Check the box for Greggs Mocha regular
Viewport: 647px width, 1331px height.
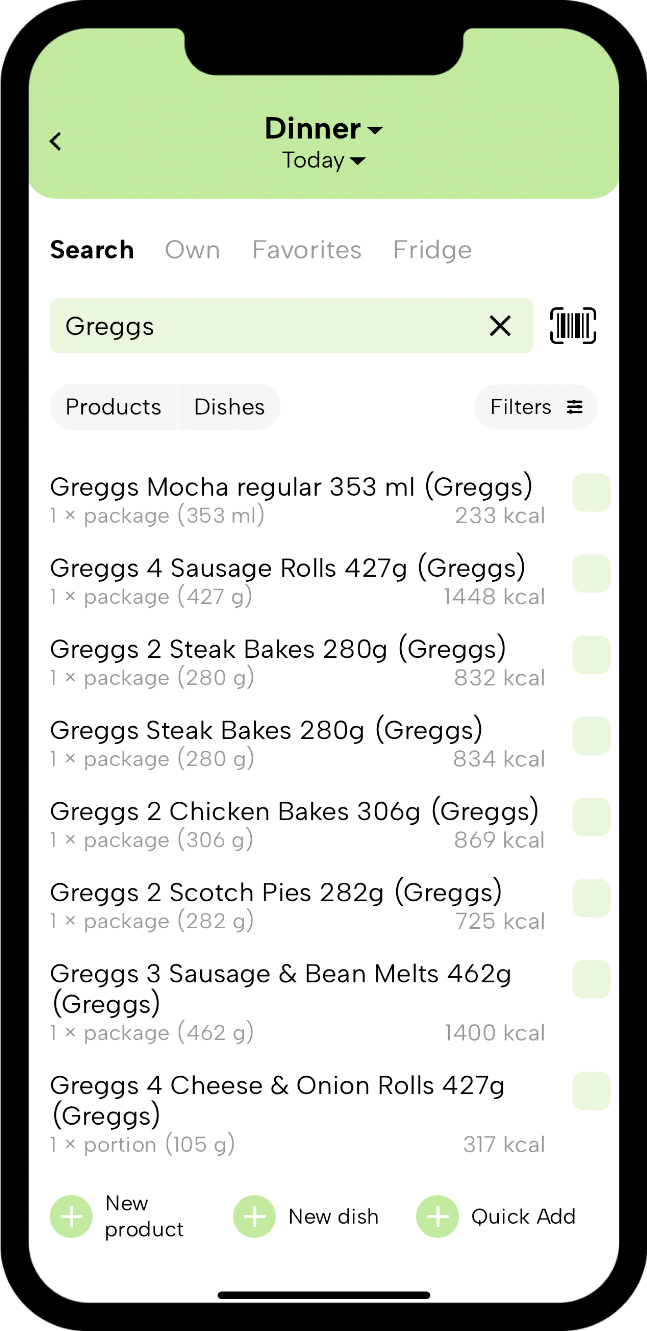[591, 493]
